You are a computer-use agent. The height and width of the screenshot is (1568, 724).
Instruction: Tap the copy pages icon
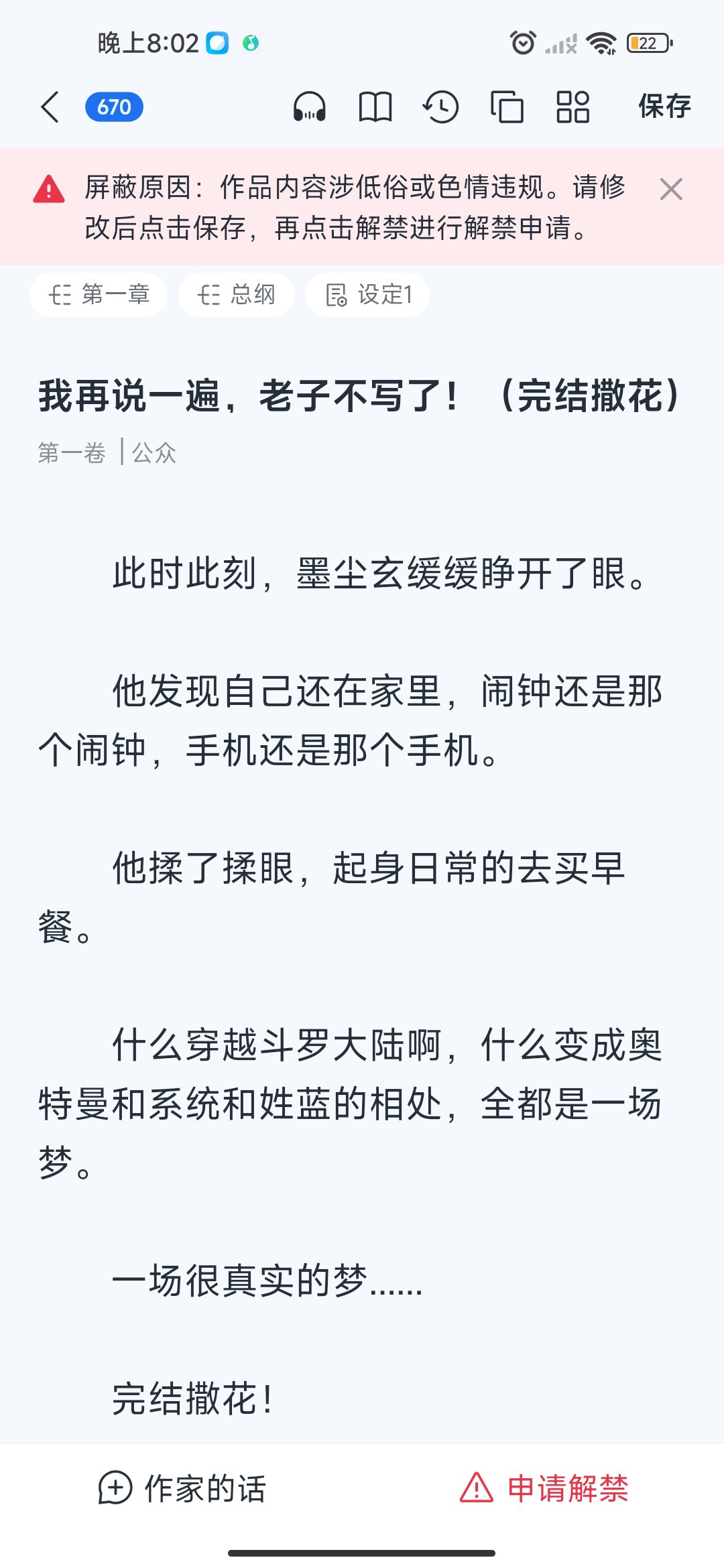click(507, 107)
